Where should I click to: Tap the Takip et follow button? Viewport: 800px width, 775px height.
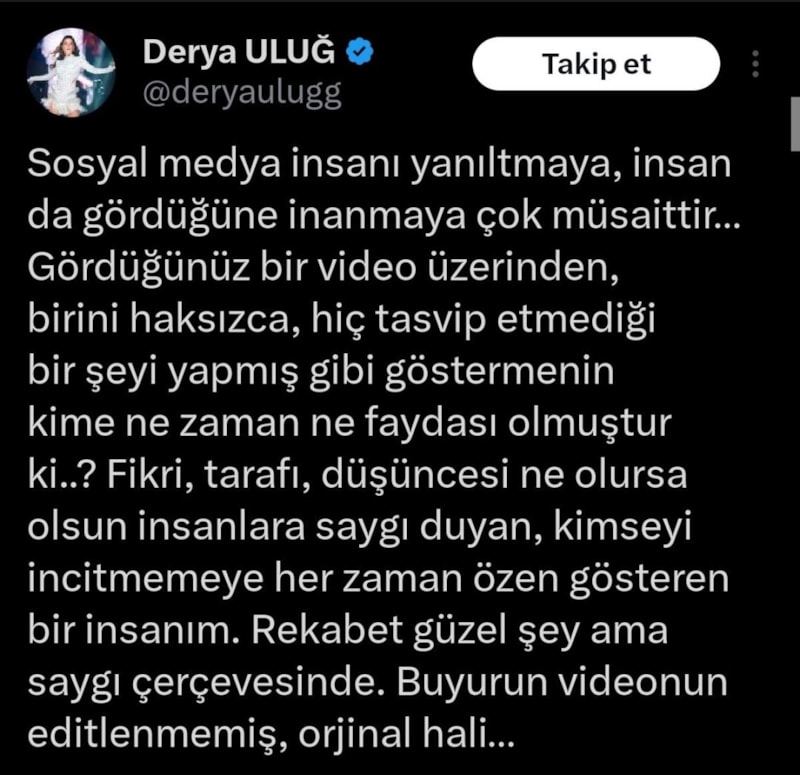point(595,65)
